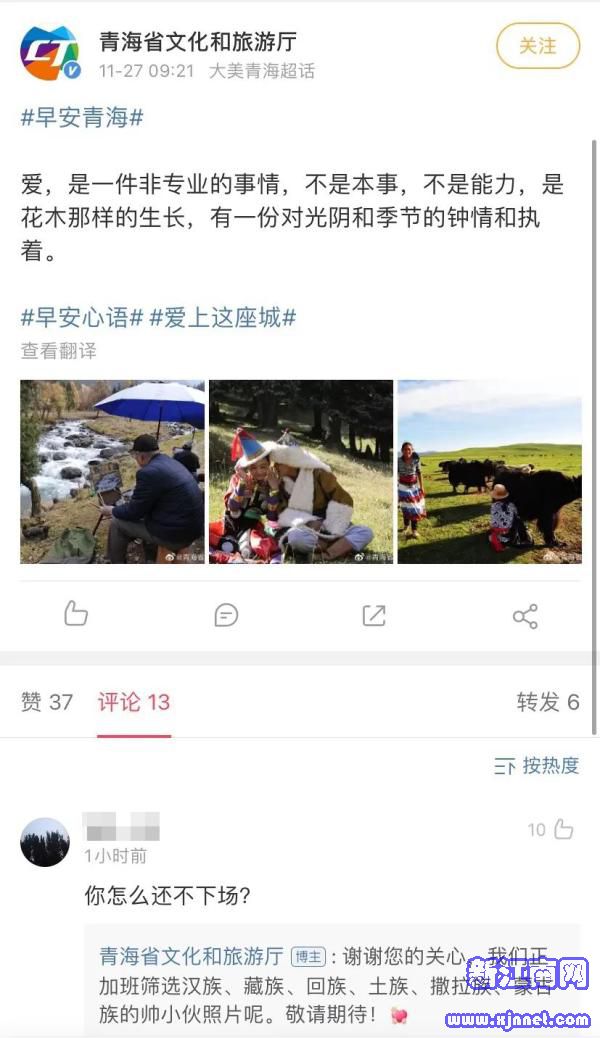Viewport: 600px width, 1038px height.
Task: Open the 大美青海超话 super topic
Action: pyautogui.click(x=261, y=71)
